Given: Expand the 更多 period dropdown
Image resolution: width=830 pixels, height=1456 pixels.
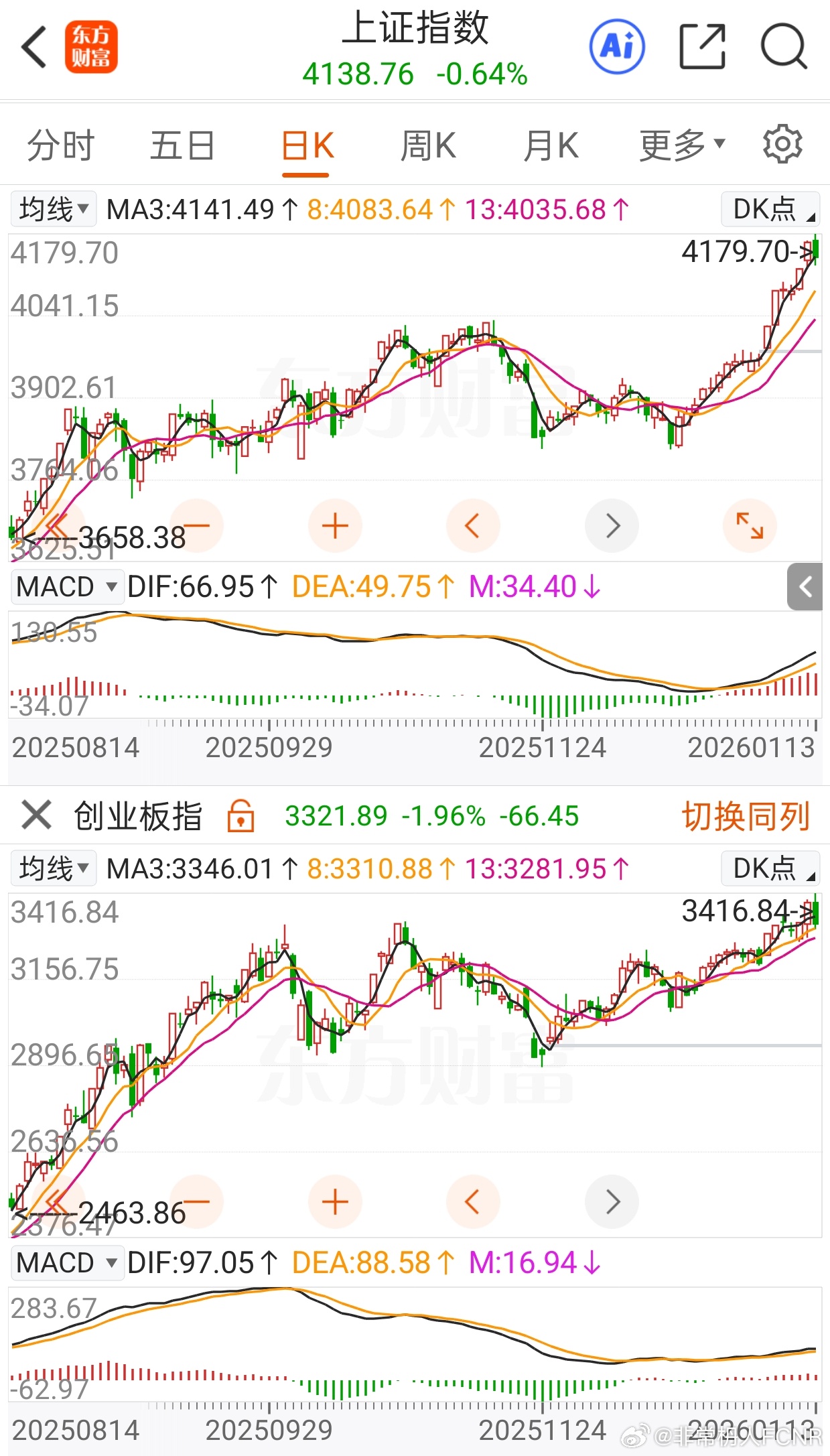Looking at the screenshot, I should 682,145.
